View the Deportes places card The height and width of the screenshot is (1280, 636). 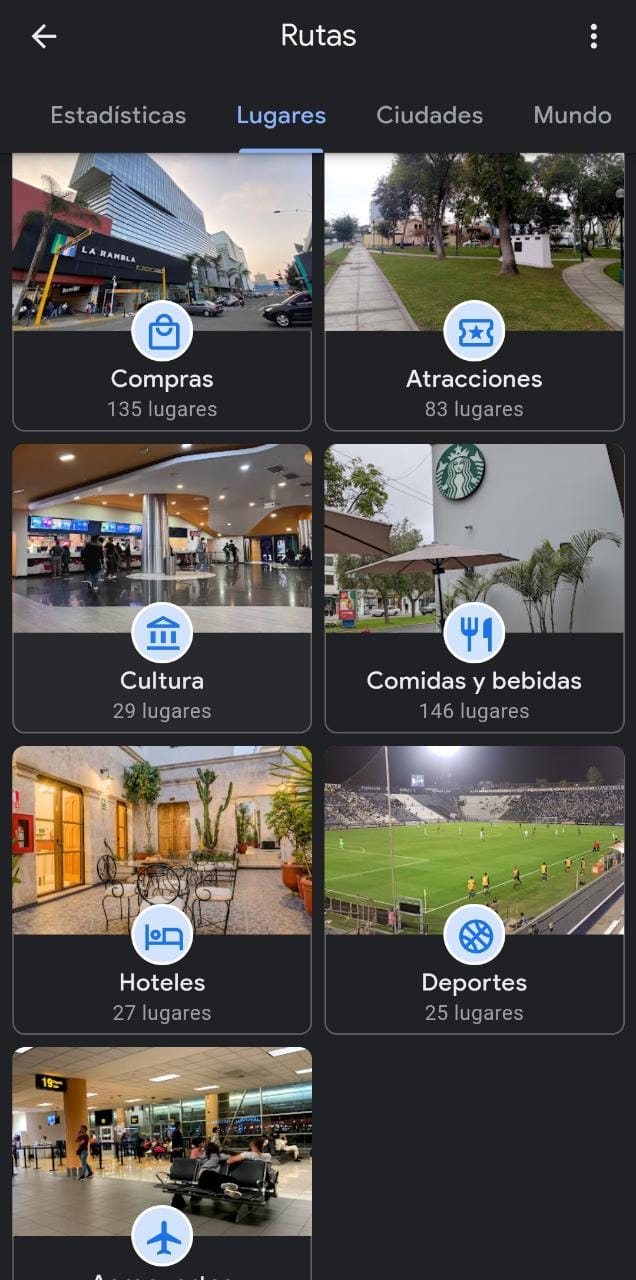[x=474, y=890]
